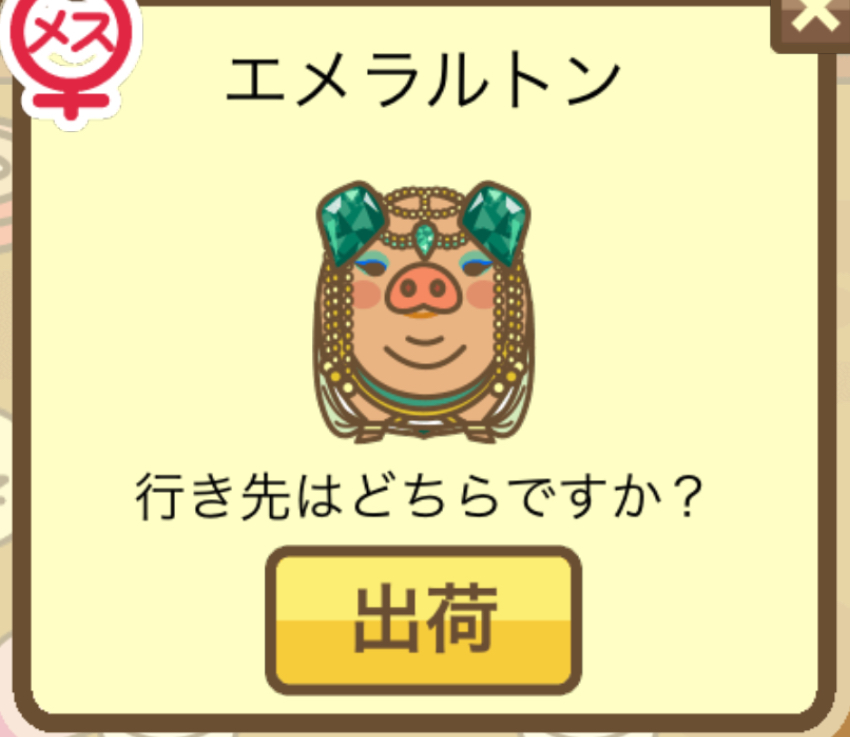Tap the 出荷 button
850x737 pixels.
[x=423, y=620]
